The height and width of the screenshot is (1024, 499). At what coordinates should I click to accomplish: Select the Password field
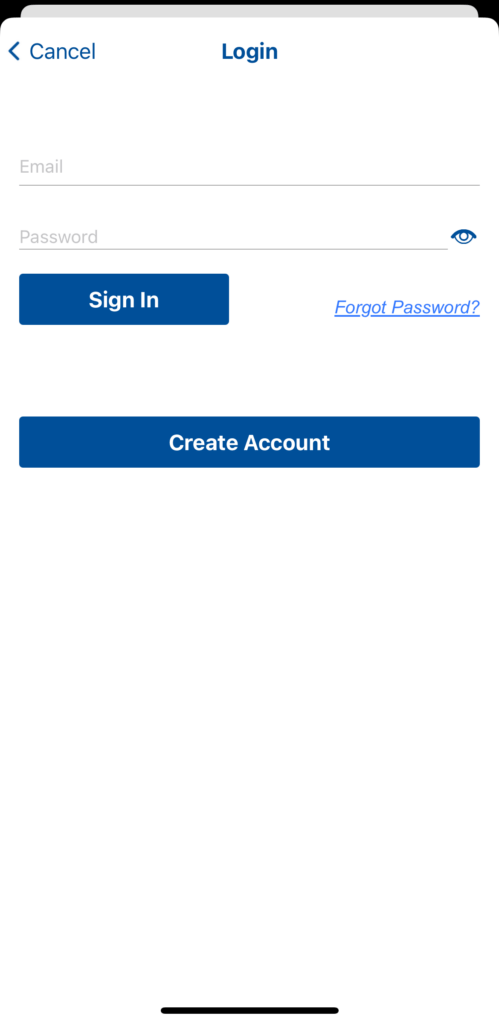233,236
